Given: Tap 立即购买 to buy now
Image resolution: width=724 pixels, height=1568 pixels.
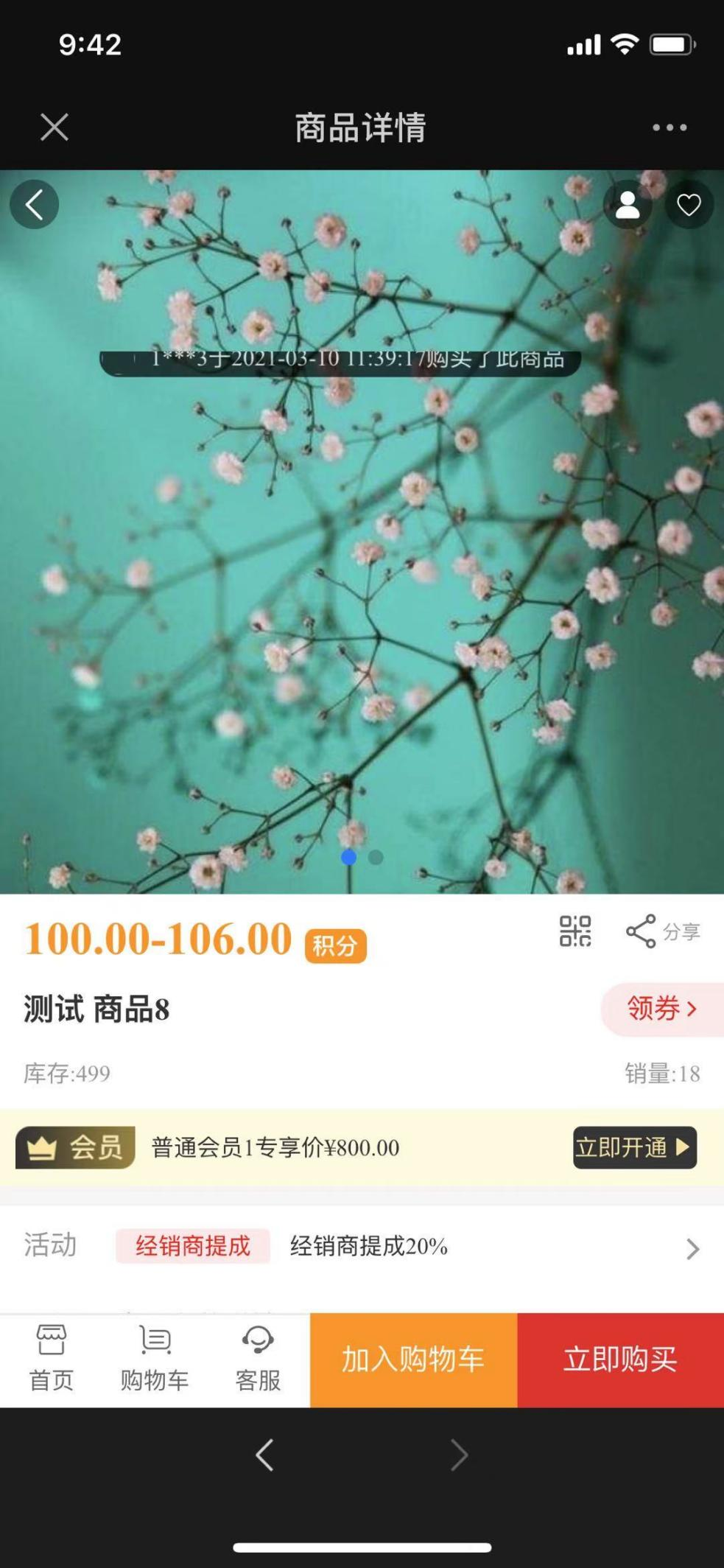Looking at the screenshot, I should point(620,1360).
